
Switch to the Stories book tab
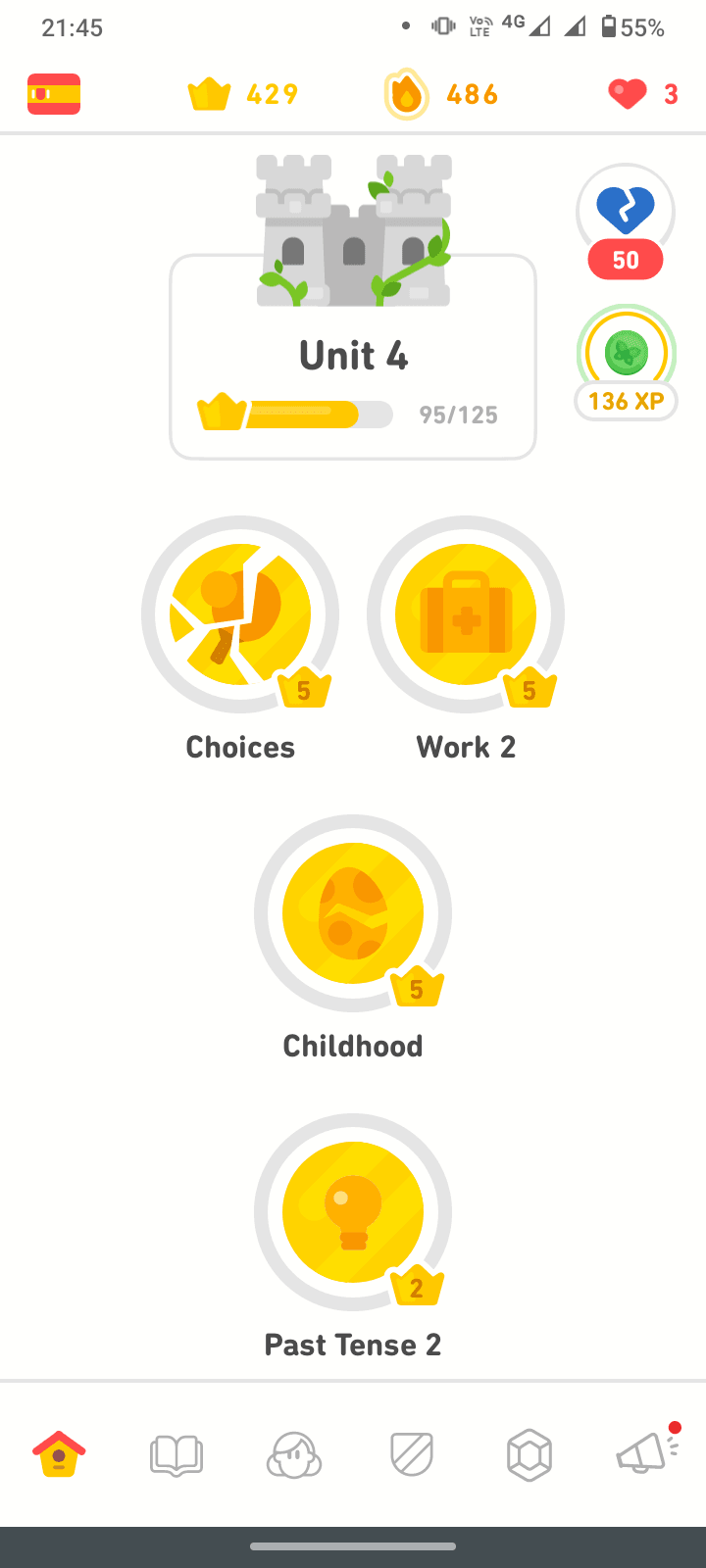(x=176, y=1454)
